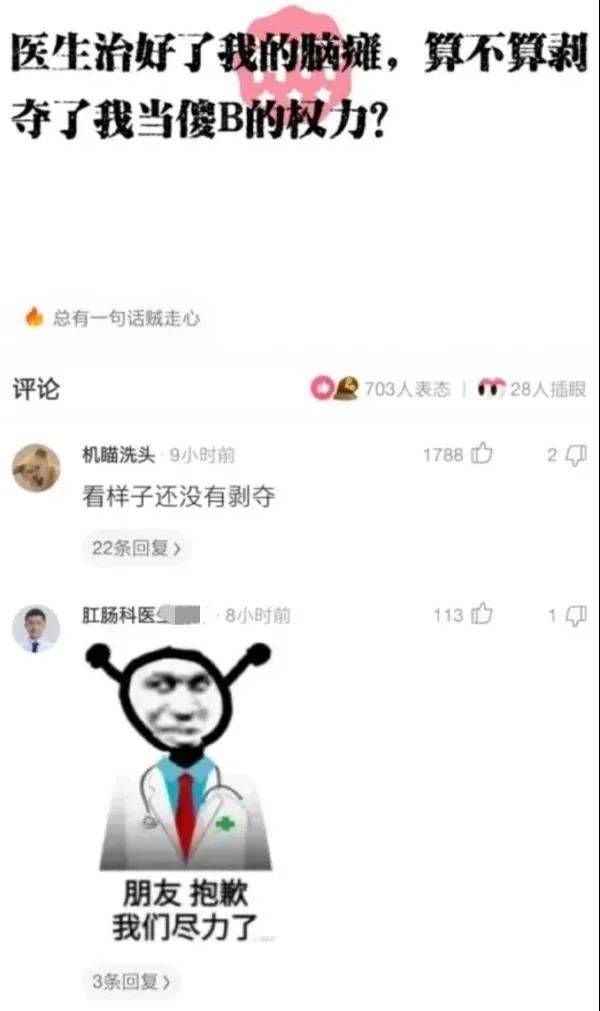Open the 肛肠科医 profile avatar
This screenshot has height=1011, width=600.
tap(36, 629)
